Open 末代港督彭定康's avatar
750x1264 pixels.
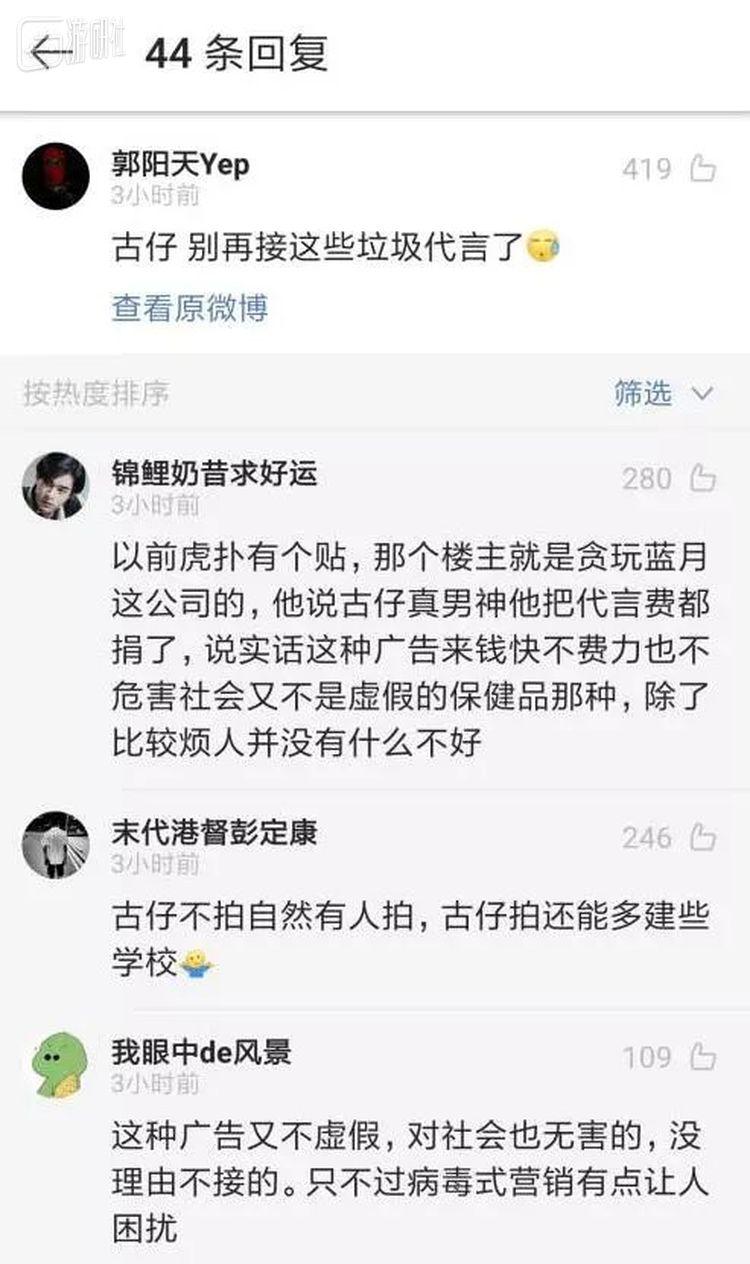pyautogui.click(x=56, y=844)
